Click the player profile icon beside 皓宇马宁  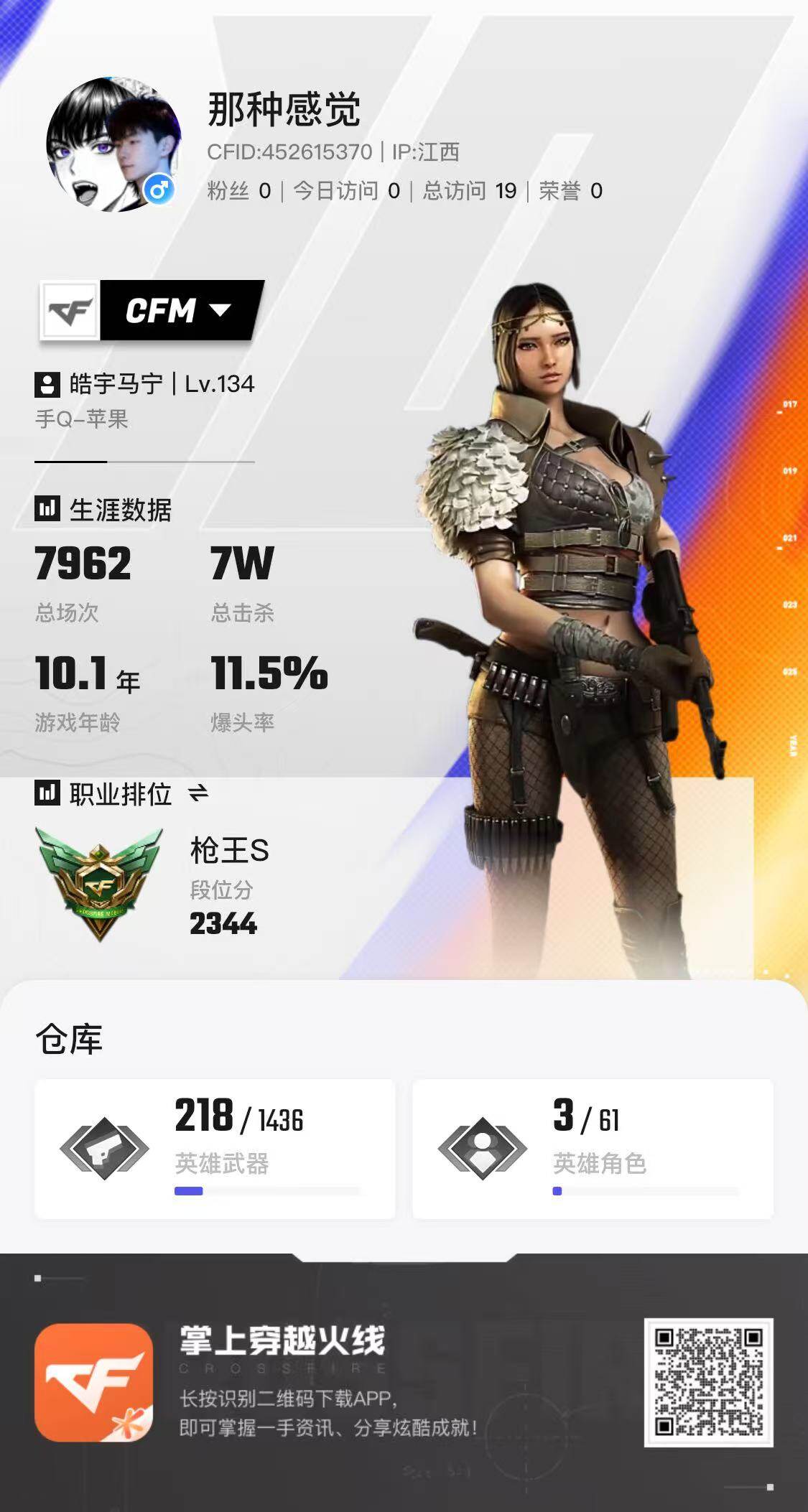47,386
